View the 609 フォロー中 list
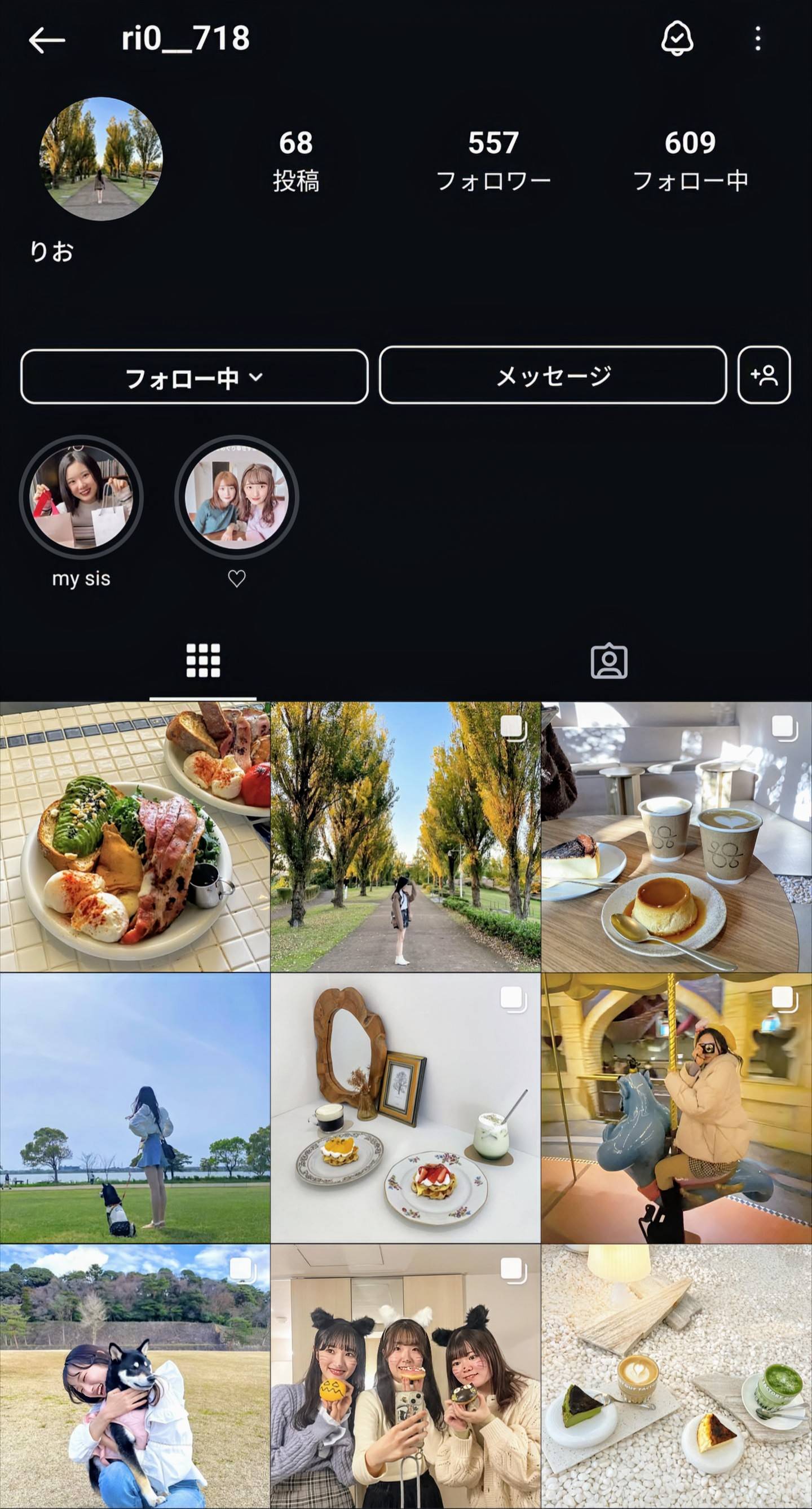Image resolution: width=812 pixels, height=1509 pixels. tap(690, 160)
